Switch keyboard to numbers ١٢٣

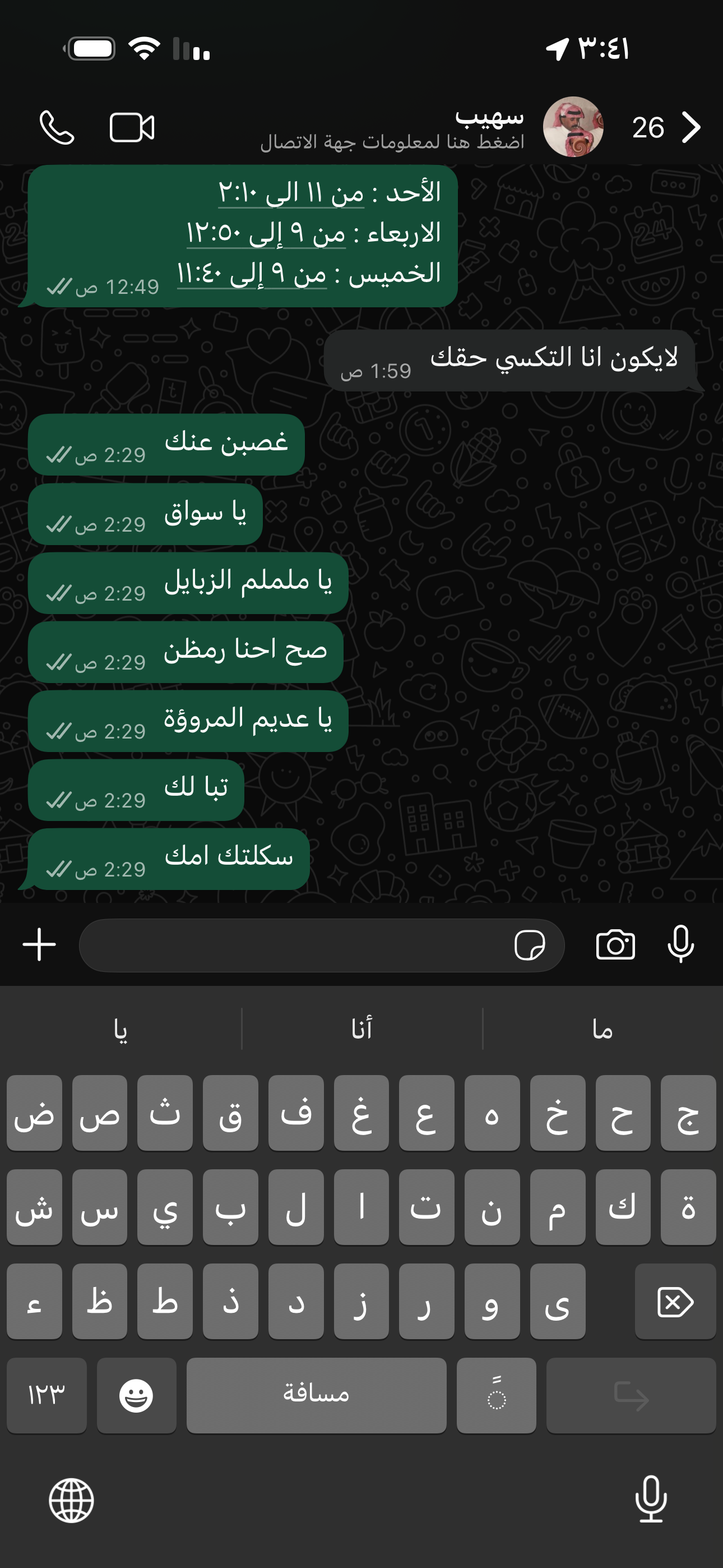[x=47, y=1395]
